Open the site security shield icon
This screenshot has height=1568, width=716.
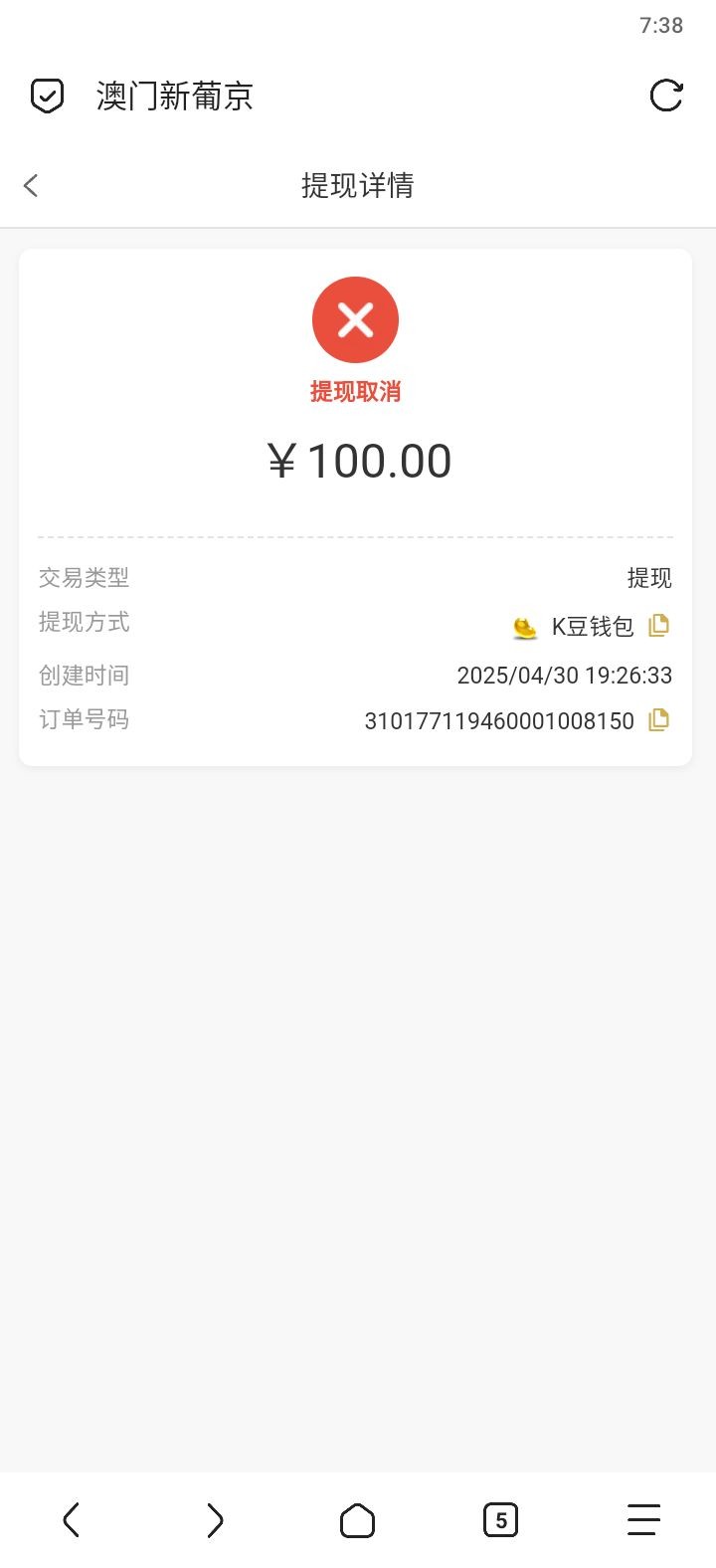47,97
